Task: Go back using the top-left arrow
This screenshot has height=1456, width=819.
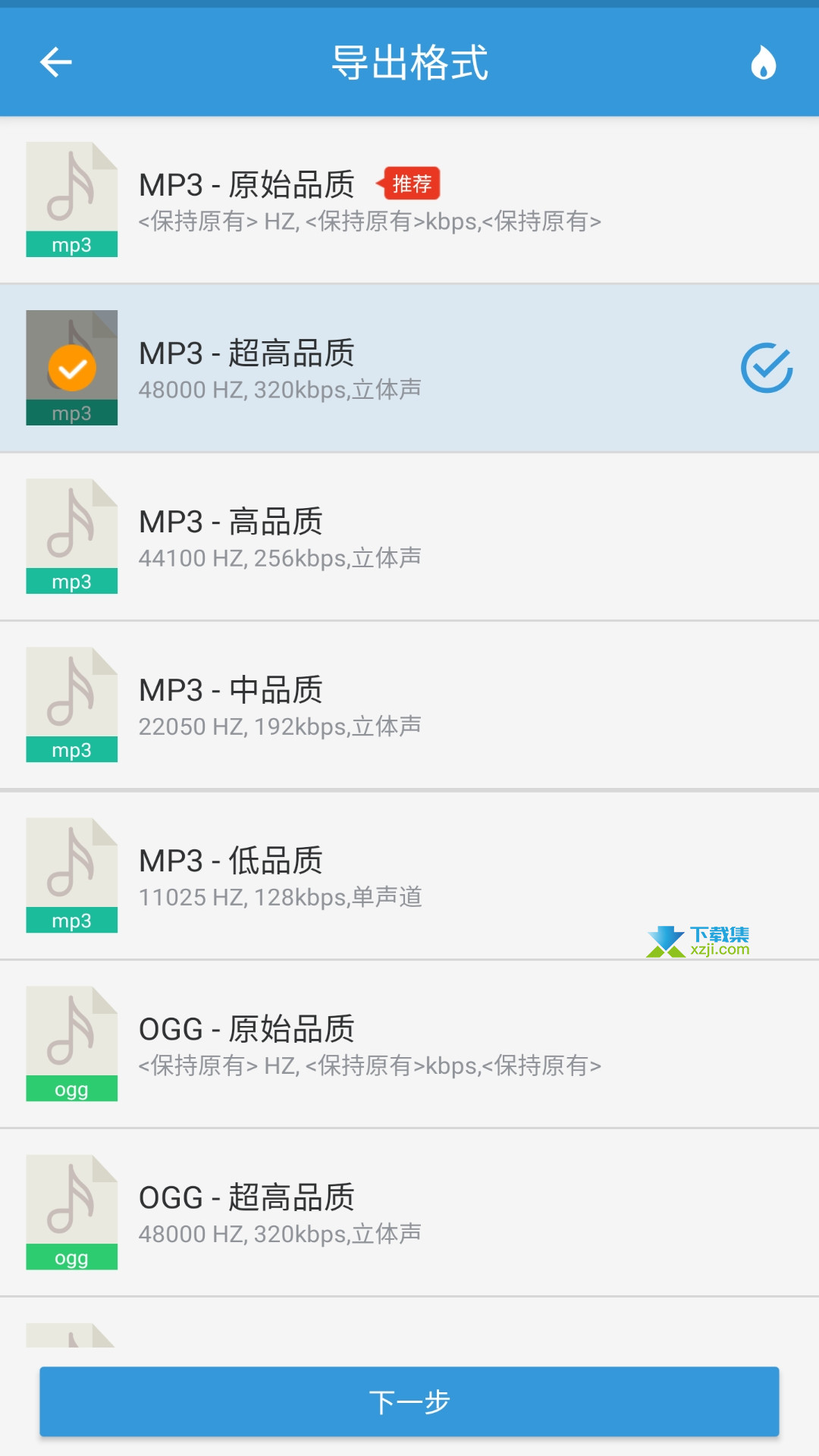Action: 56,62
